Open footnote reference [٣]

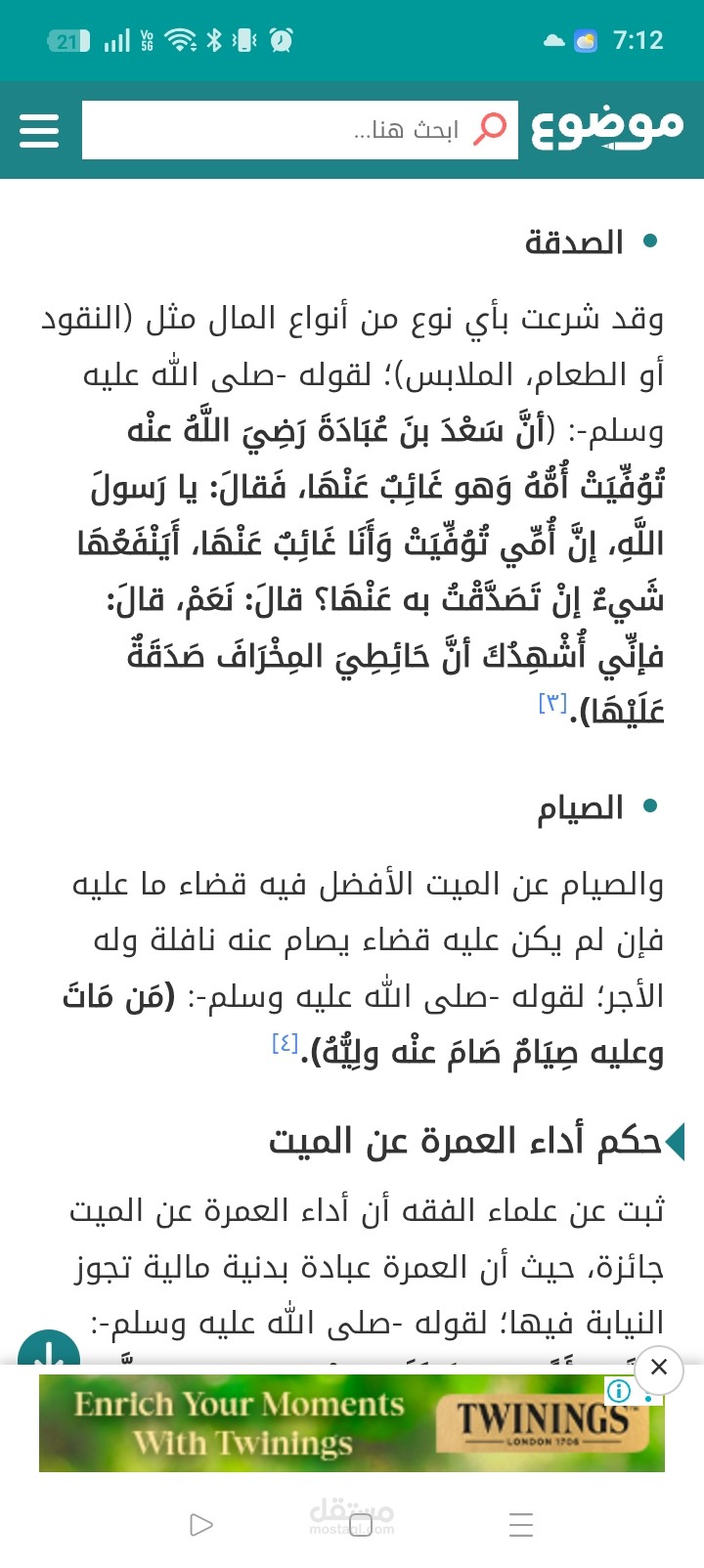[x=552, y=702]
